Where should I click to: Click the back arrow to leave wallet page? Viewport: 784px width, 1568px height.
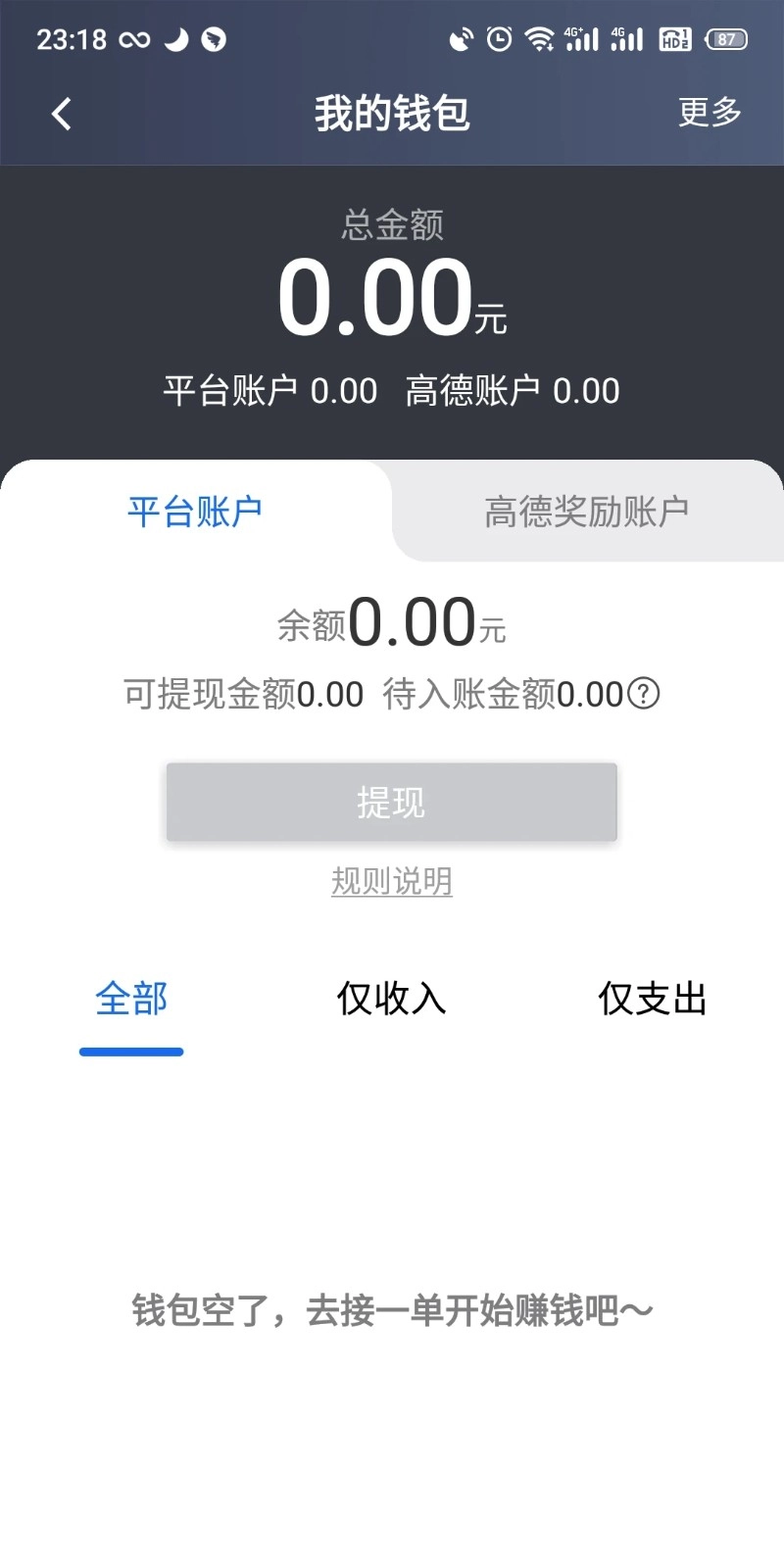coord(61,113)
